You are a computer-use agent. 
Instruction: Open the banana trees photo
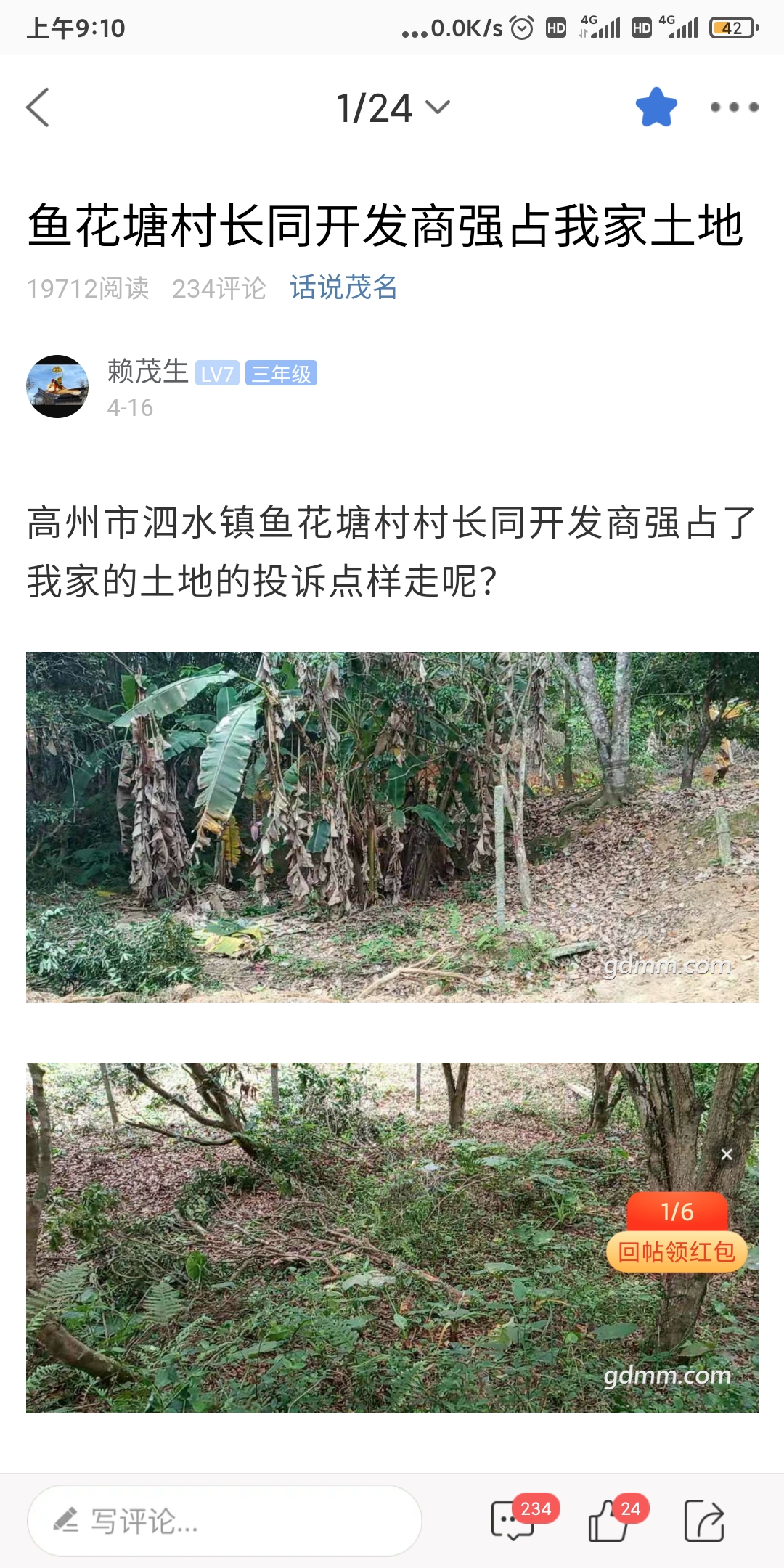(x=392, y=827)
